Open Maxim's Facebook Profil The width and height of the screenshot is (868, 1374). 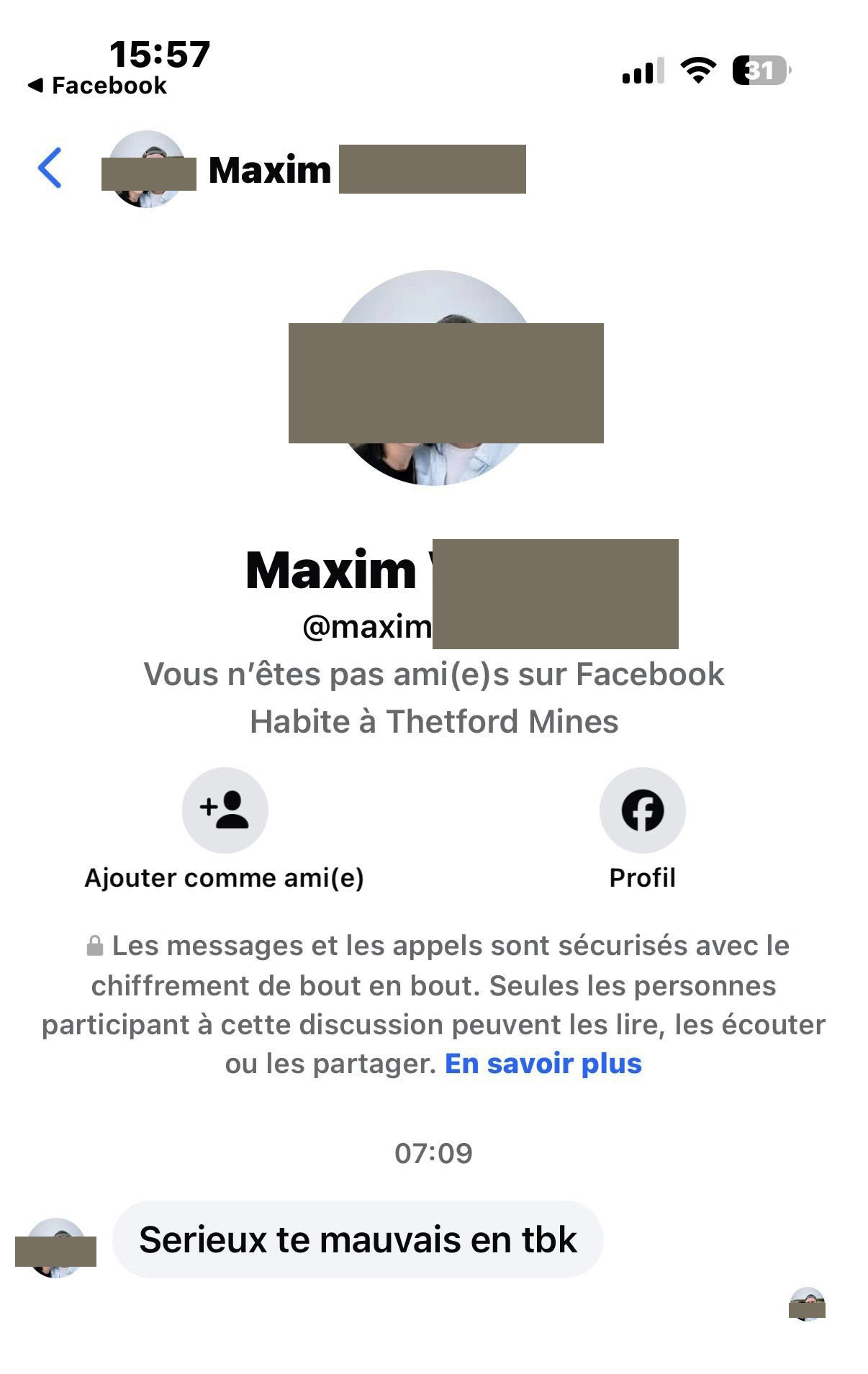click(x=642, y=810)
